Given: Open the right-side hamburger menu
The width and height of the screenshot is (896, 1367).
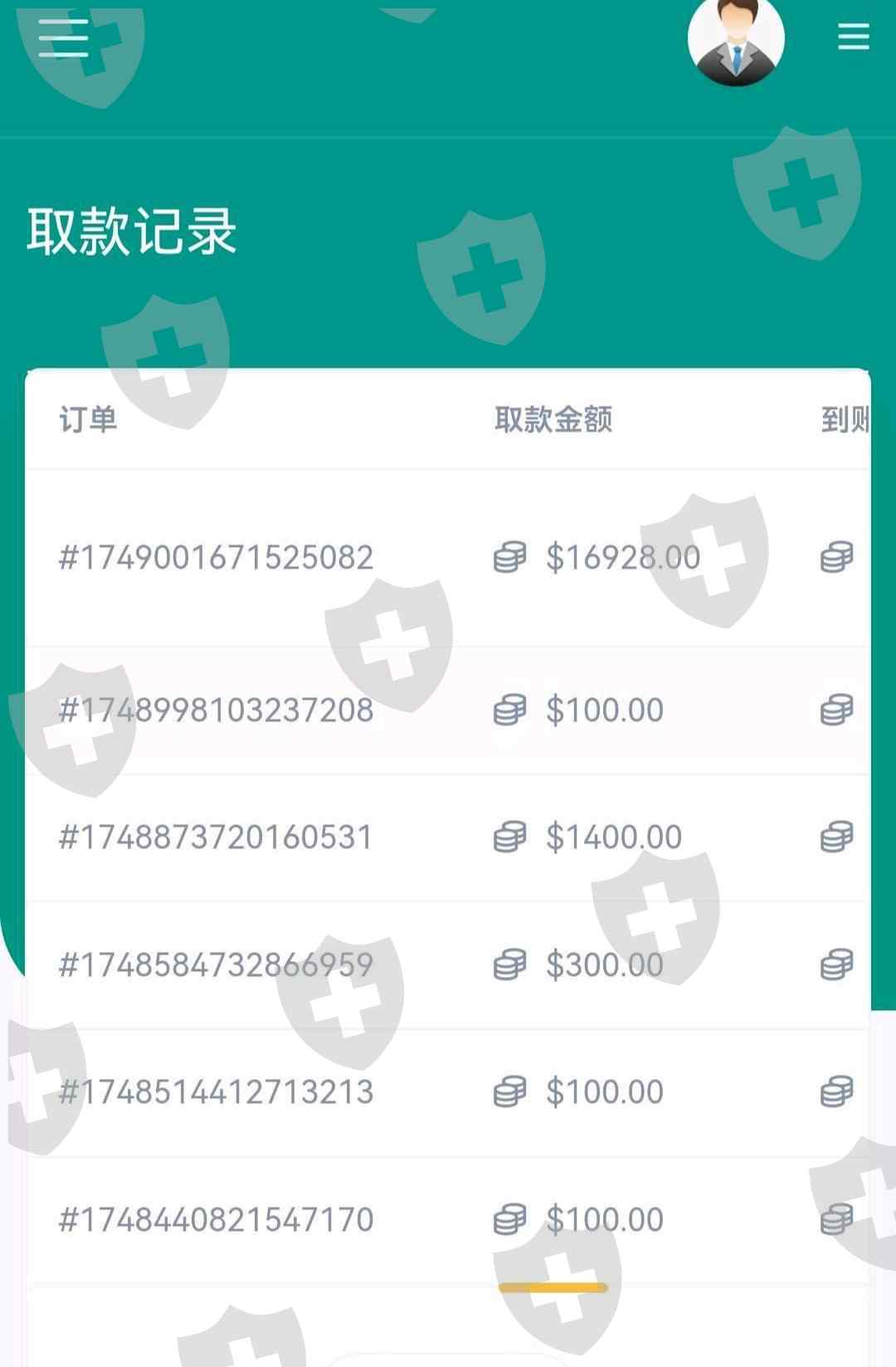Looking at the screenshot, I should pyautogui.click(x=854, y=37).
